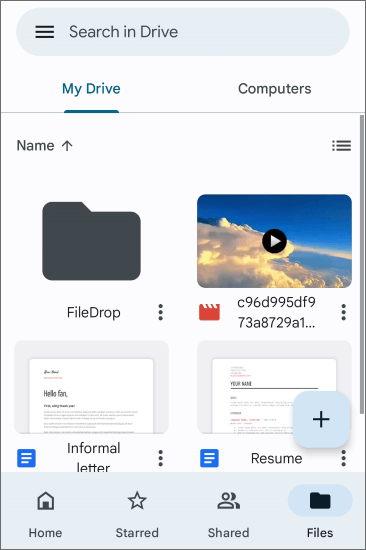Open the Resume document
The image size is (366, 550).
274,387
